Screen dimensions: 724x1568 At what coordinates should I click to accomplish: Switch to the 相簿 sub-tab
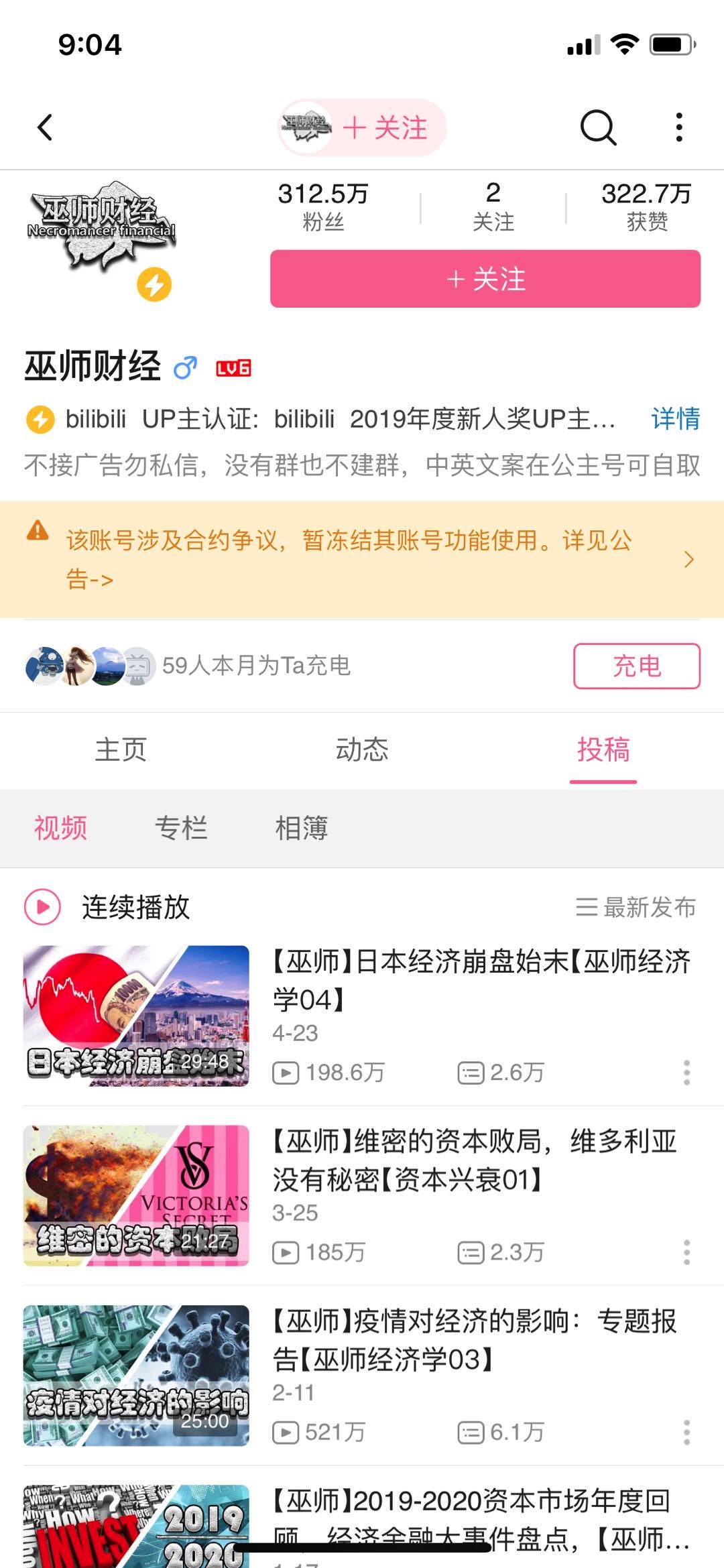pos(302,829)
